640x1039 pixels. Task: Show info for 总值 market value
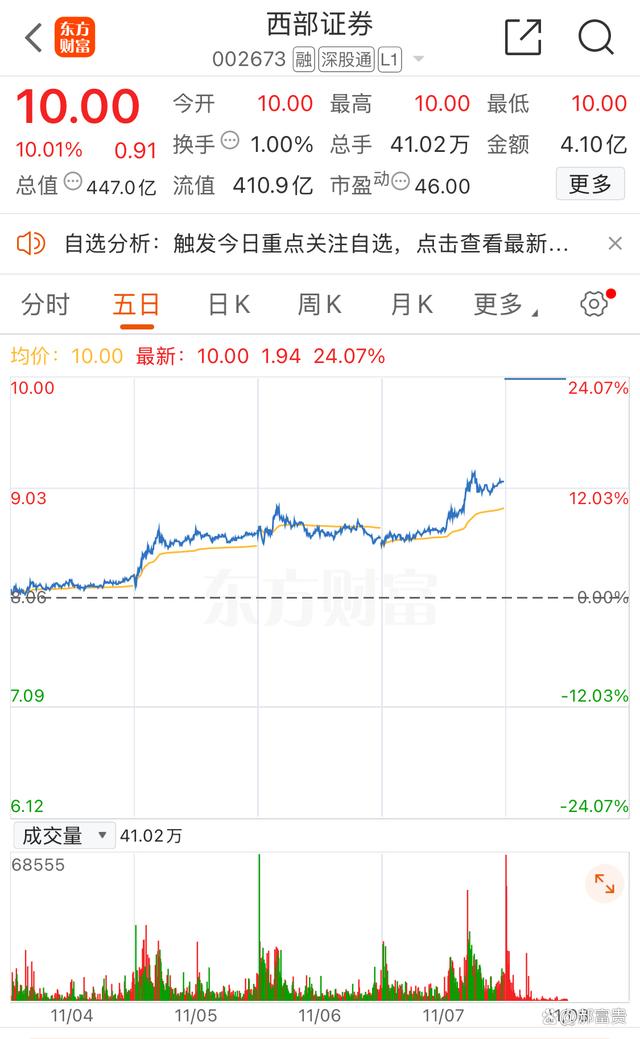[x=73, y=181]
